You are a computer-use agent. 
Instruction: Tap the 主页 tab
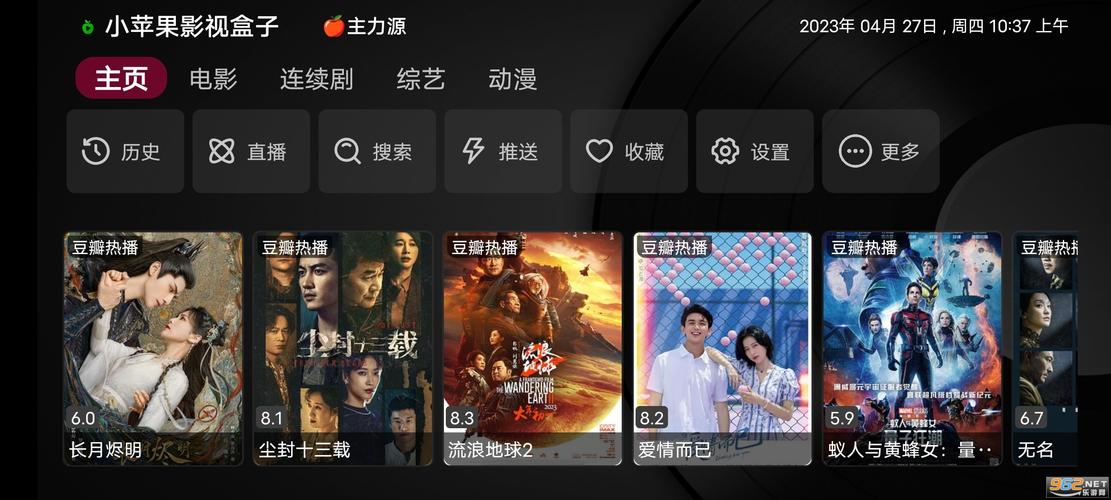(x=121, y=79)
